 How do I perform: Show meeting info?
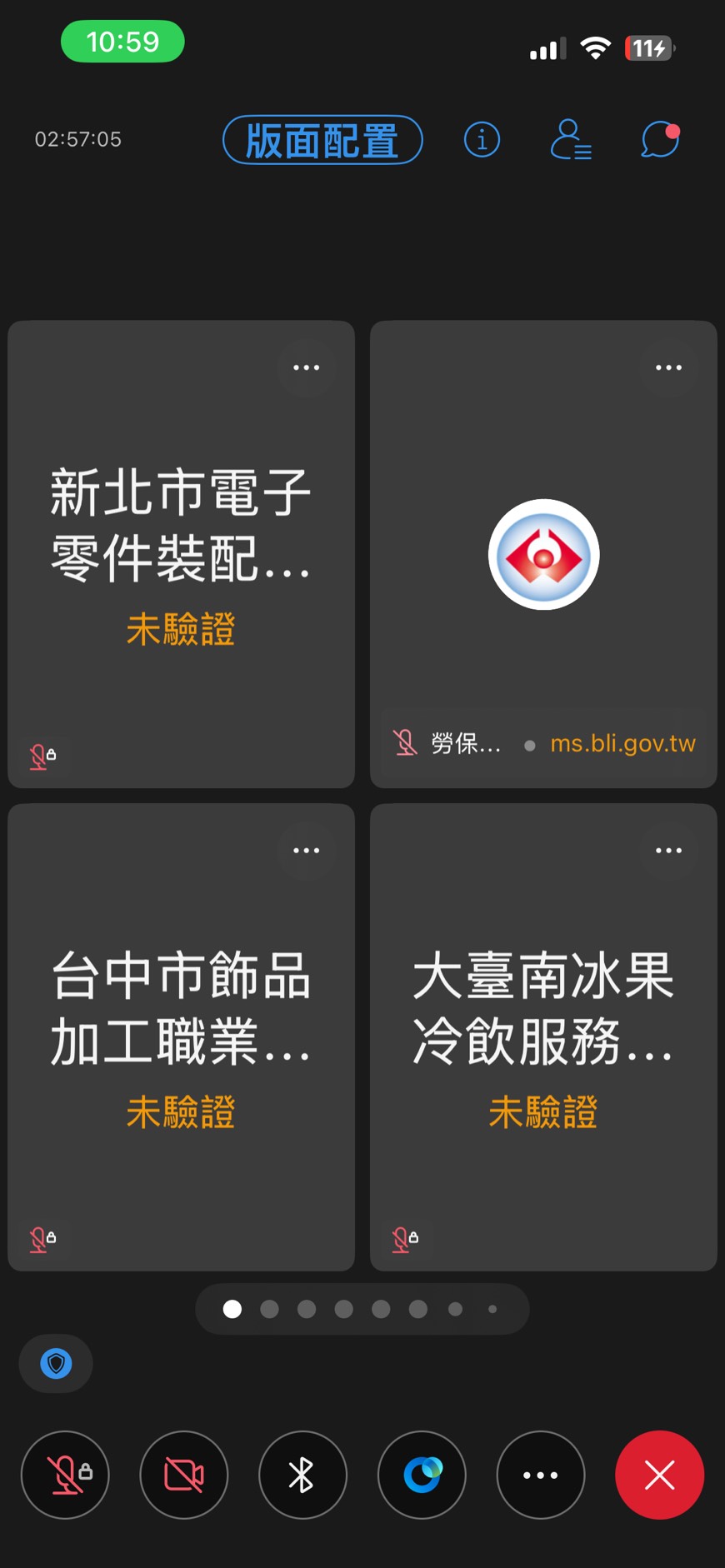pos(482,139)
